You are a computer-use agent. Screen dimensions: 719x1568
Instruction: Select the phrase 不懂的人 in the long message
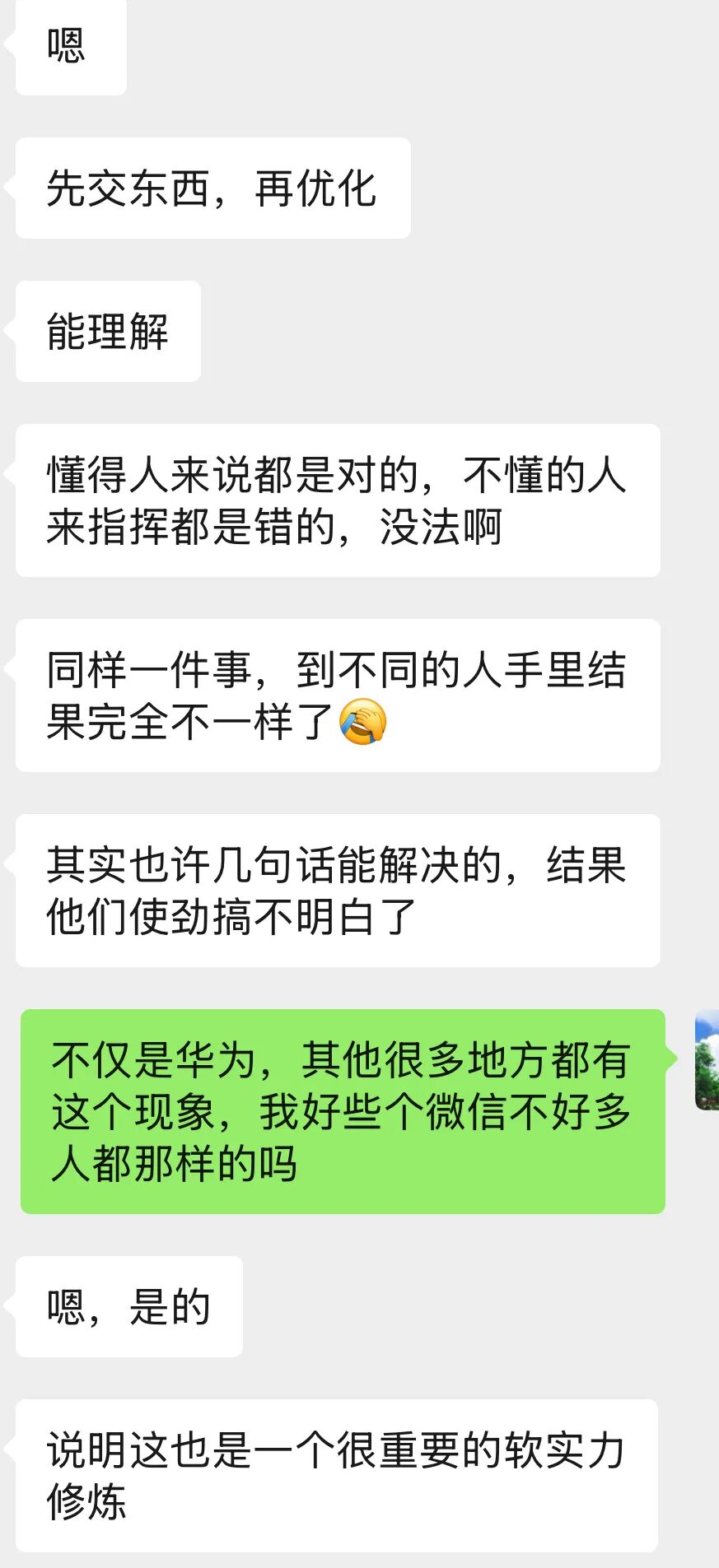pyautogui.click(x=544, y=477)
